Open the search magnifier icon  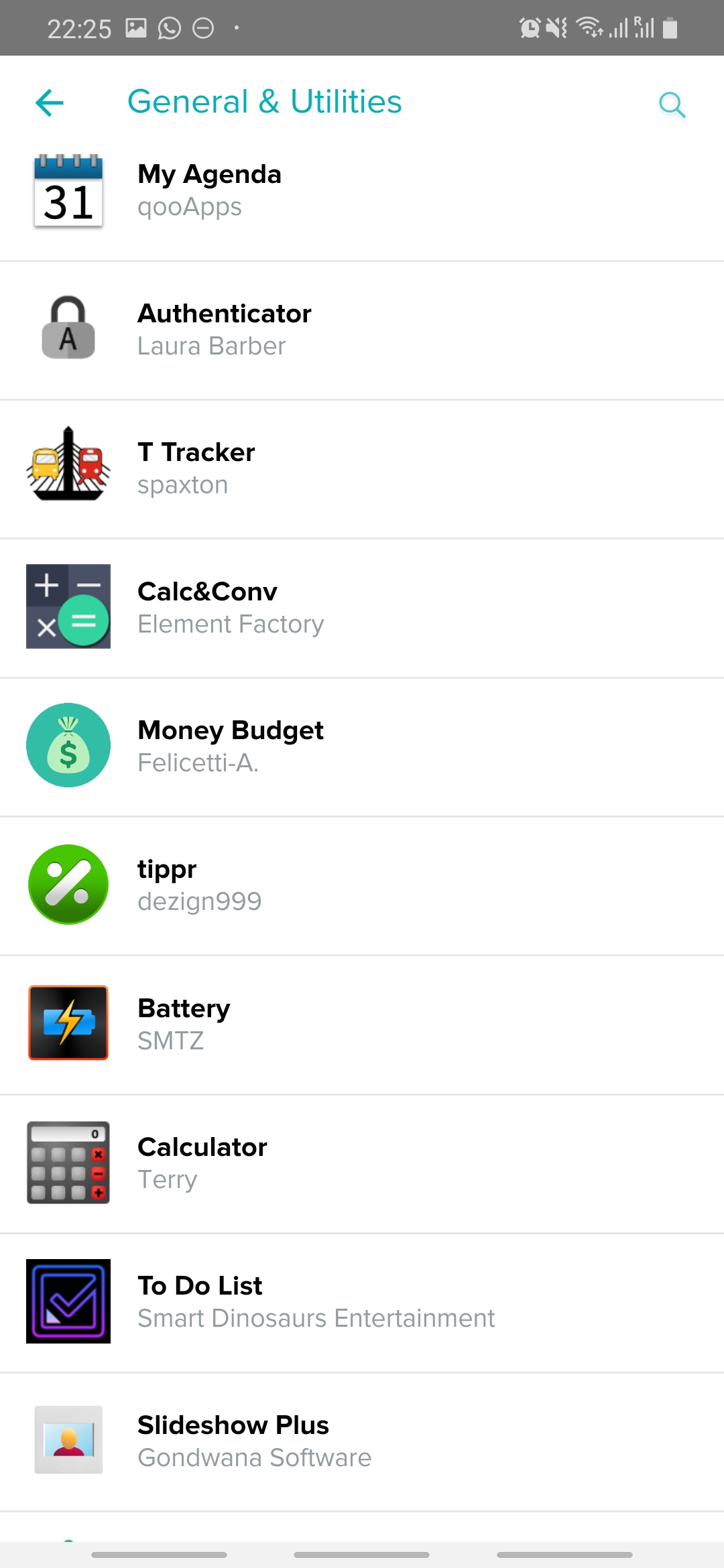click(672, 105)
